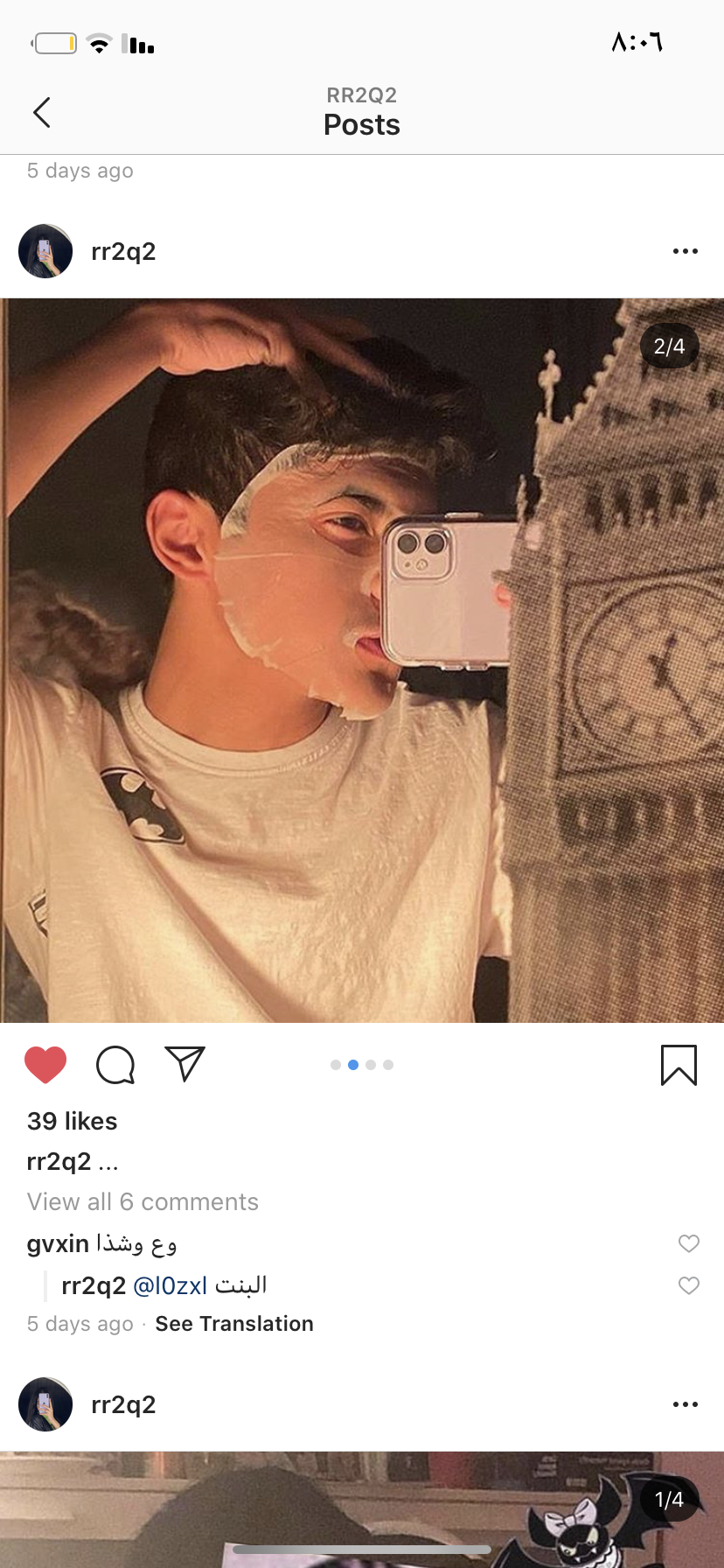The height and width of the screenshot is (1568, 724).
Task: Open the @l0zxl mention link
Action: tap(170, 1285)
